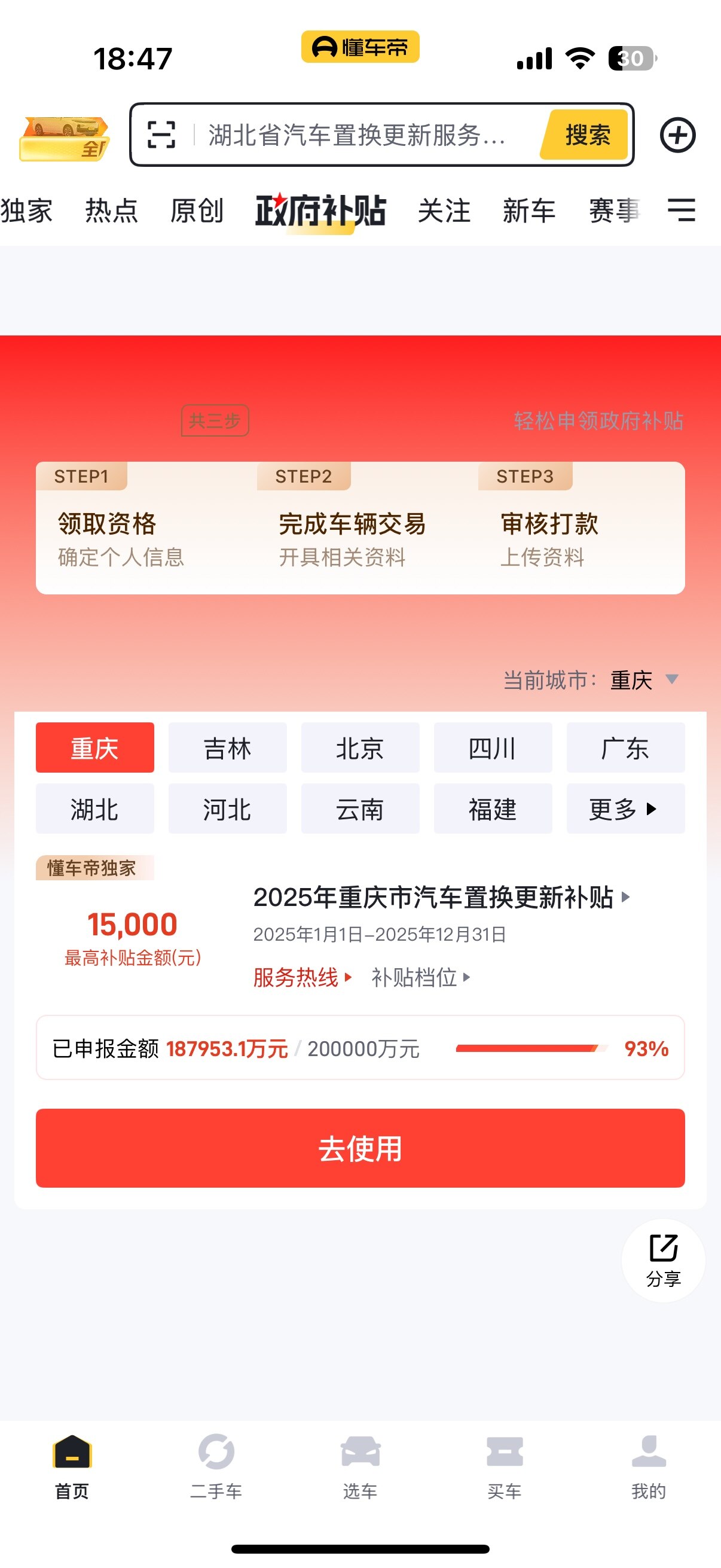721x1568 pixels.
Task: Tap the red 去使用 button
Action: coord(360,1148)
